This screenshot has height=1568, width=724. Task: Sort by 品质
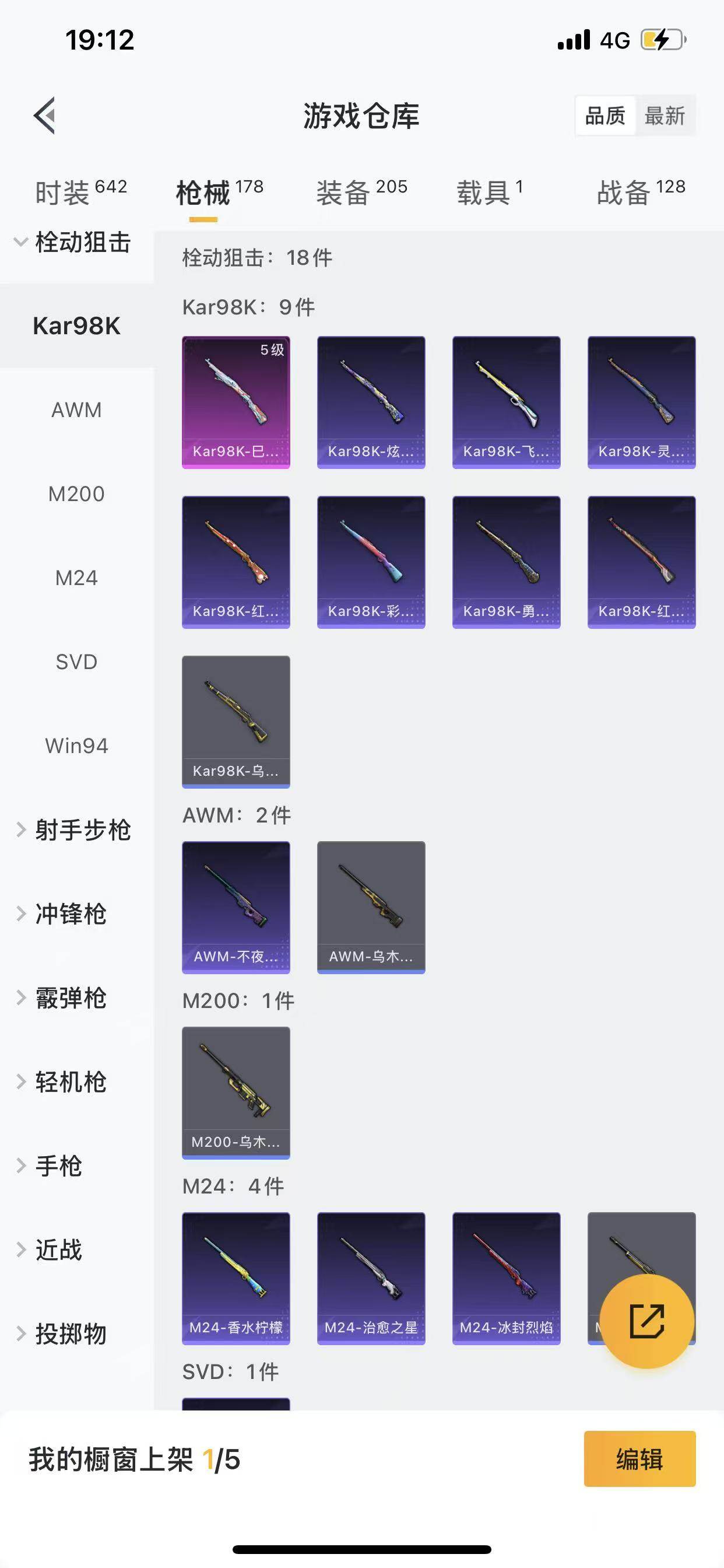point(604,116)
